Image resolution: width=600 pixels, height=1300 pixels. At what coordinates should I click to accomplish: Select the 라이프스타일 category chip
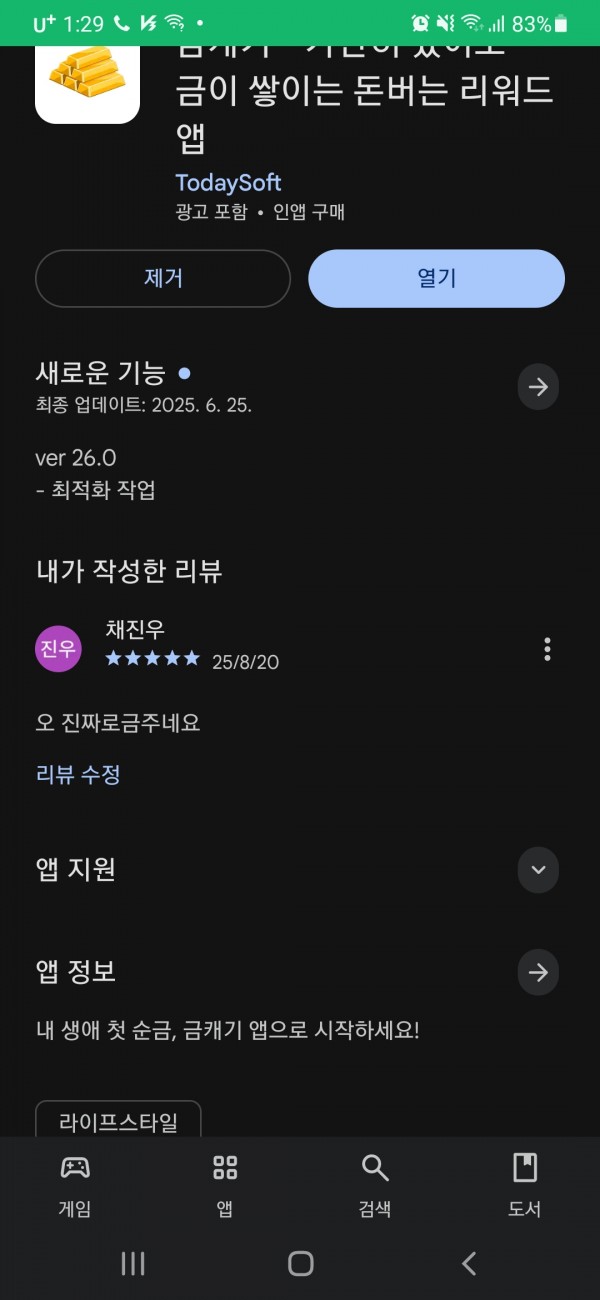click(118, 1121)
